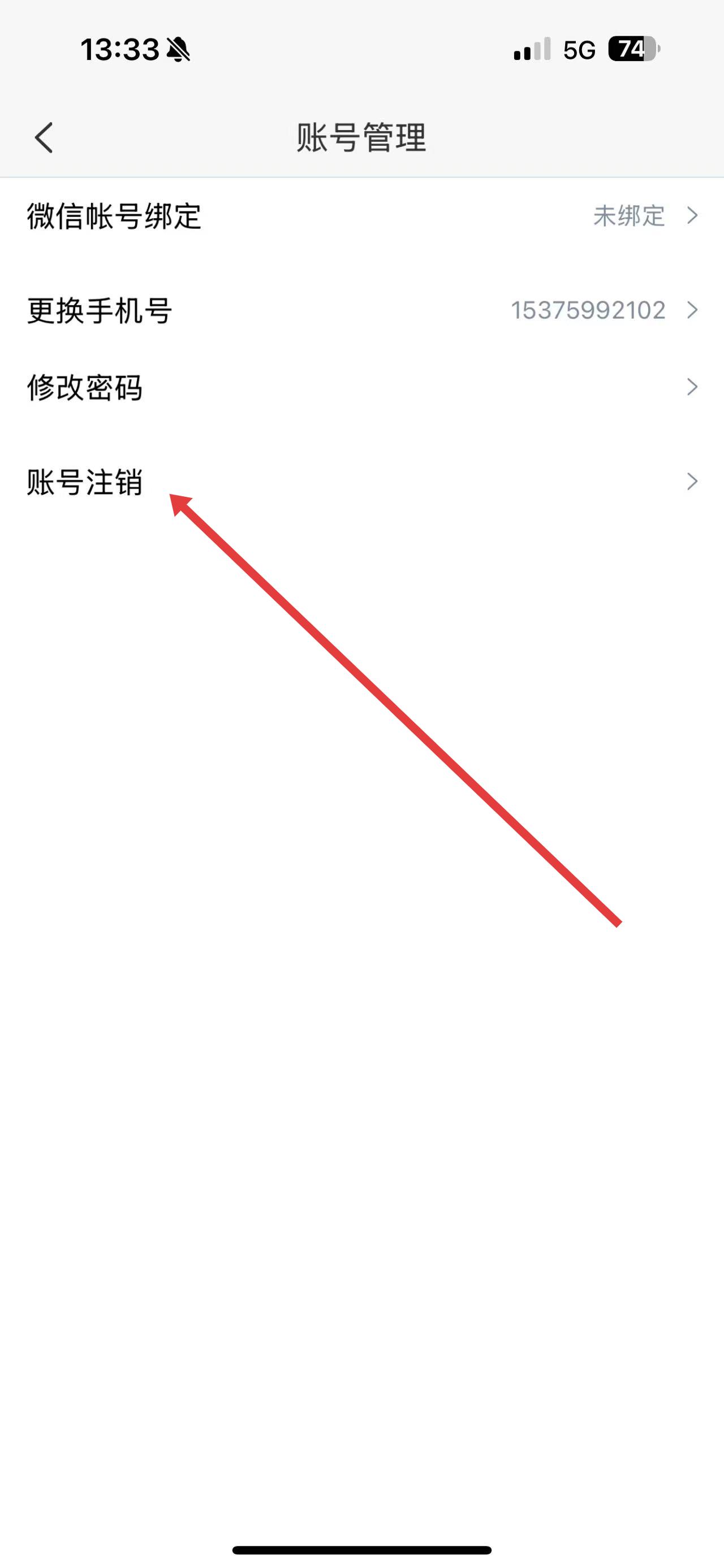724x1568 pixels.
Task: Open 微信帐号绑定 row
Action: (x=361, y=216)
